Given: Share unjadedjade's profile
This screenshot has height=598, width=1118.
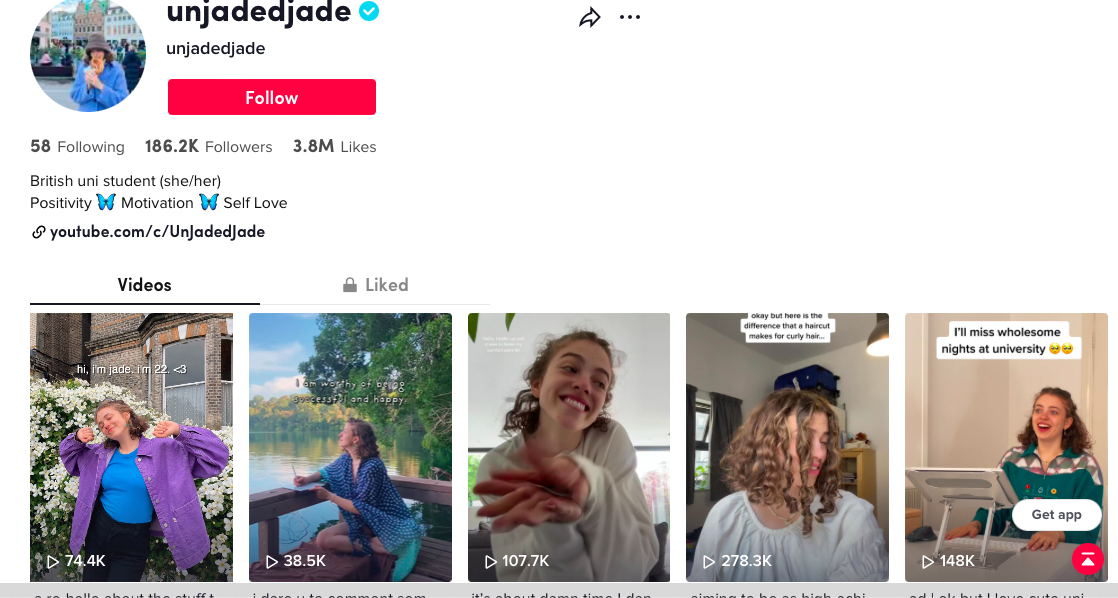Looking at the screenshot, I should 590,18.
